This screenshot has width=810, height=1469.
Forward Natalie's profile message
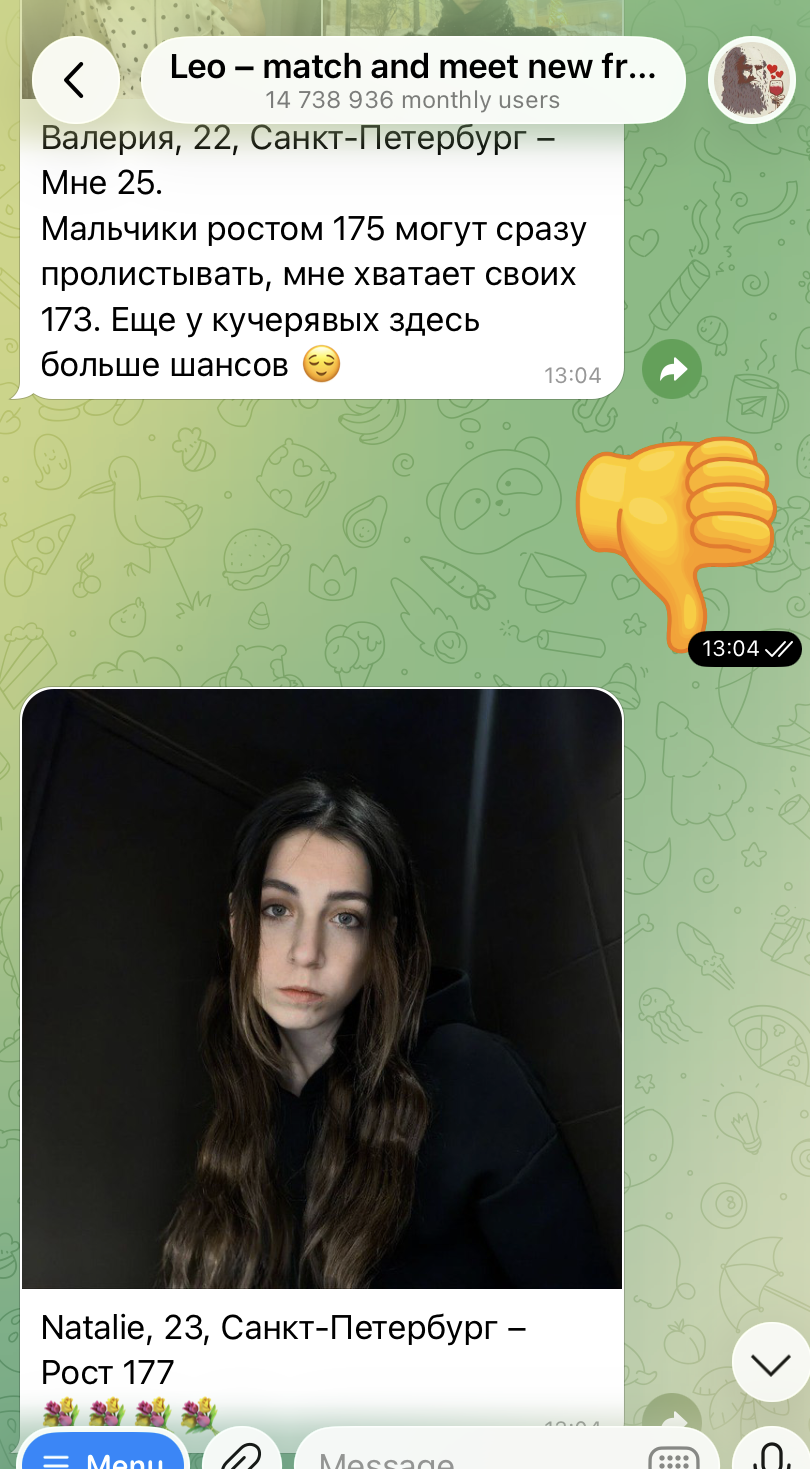[671, 1420]
